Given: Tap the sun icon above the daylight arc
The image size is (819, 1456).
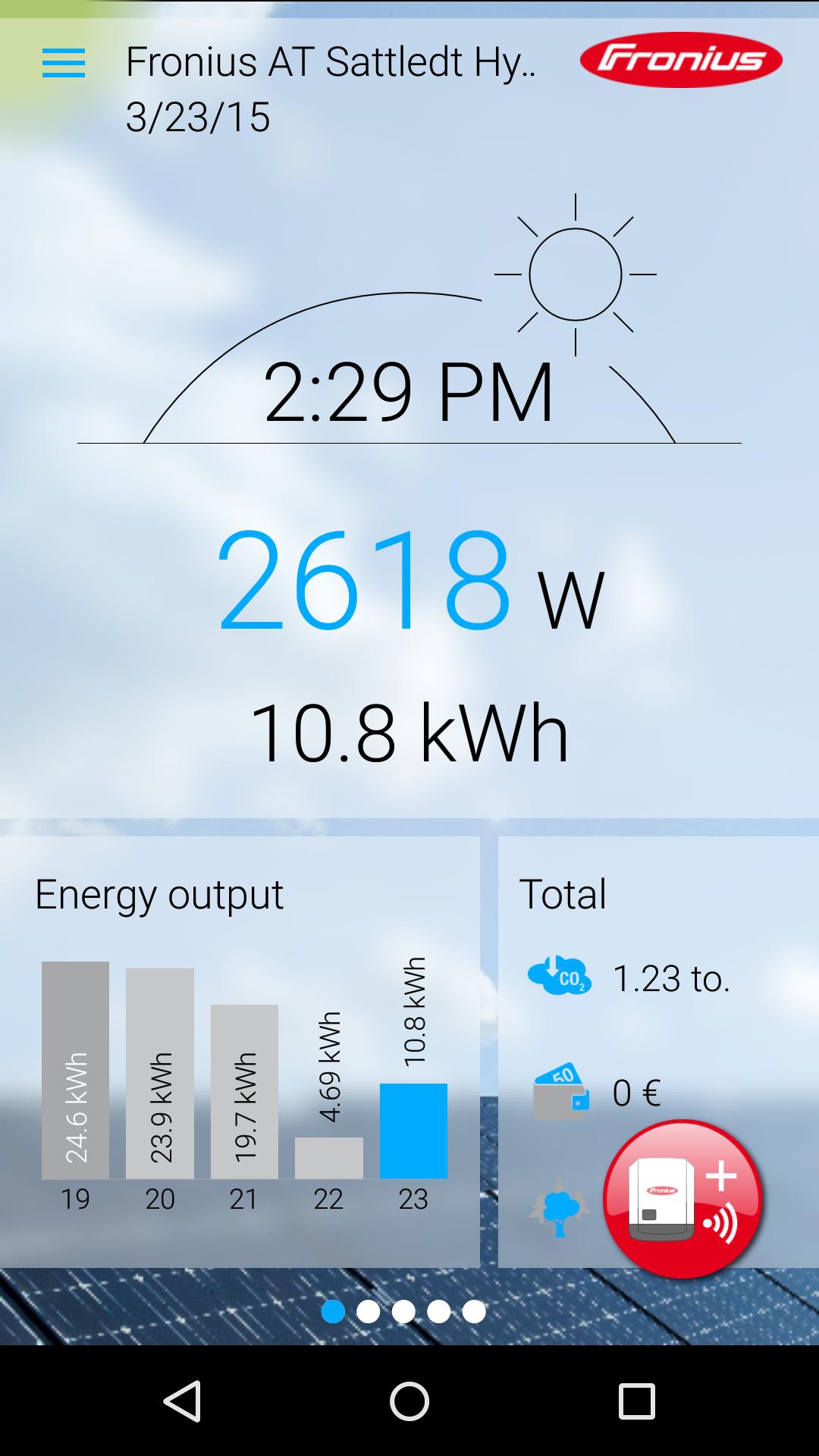Looking at the screenshot, I should 576,275.
